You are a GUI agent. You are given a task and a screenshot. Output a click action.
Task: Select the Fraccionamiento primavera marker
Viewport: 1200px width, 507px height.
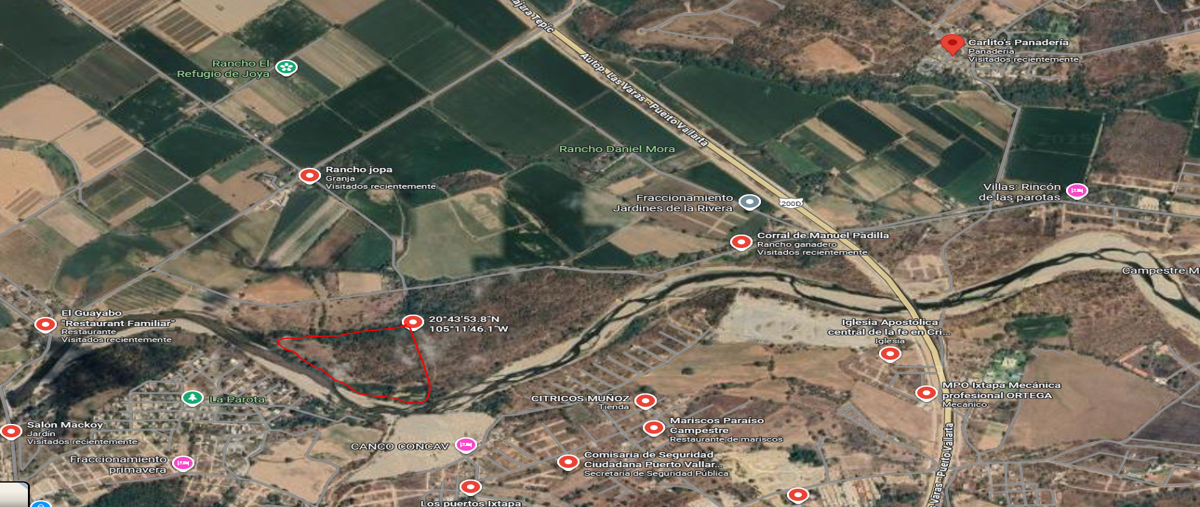[182, 463]
